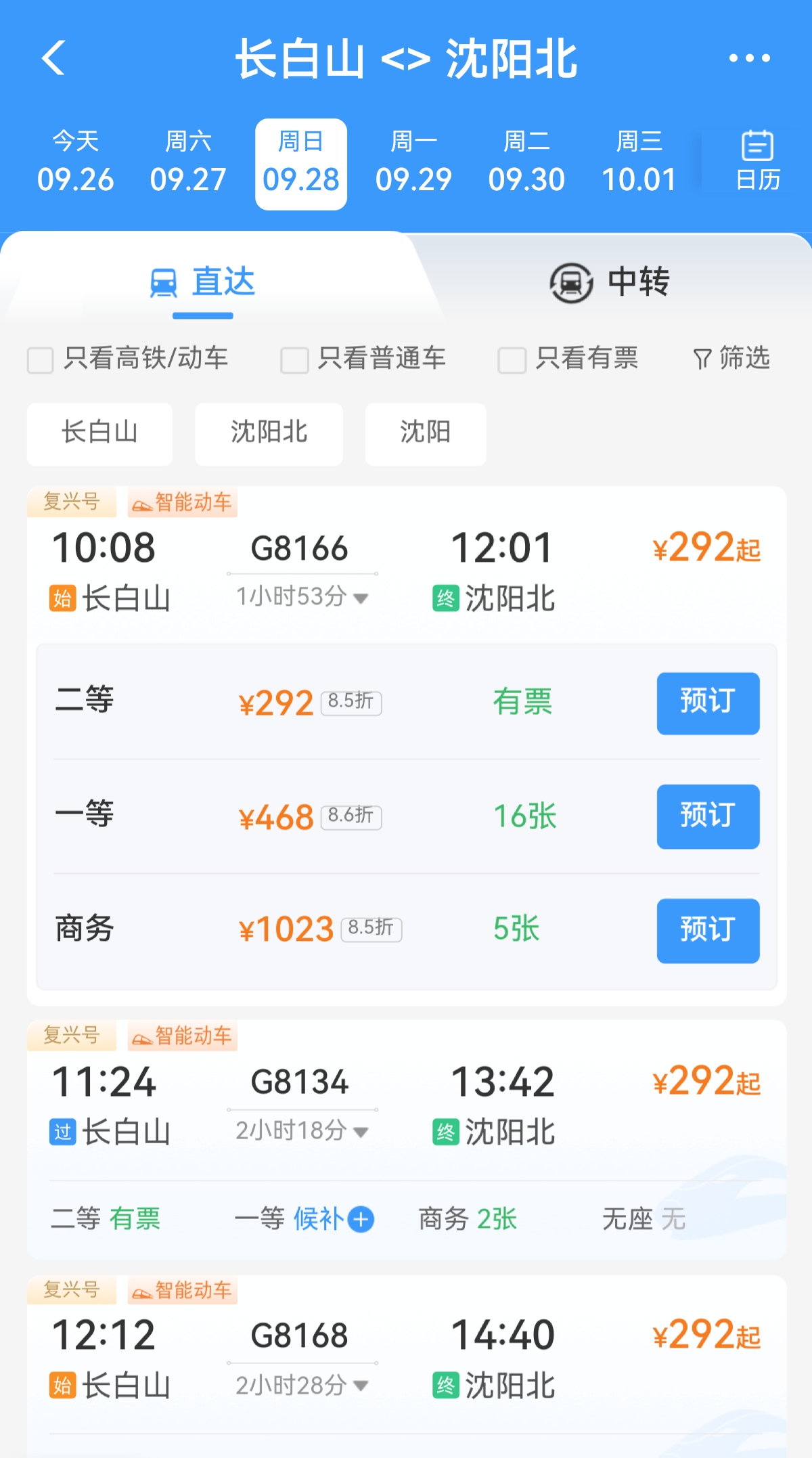
Task: Open the three-dot overflow menu
Action: click(x=749, y=58)
